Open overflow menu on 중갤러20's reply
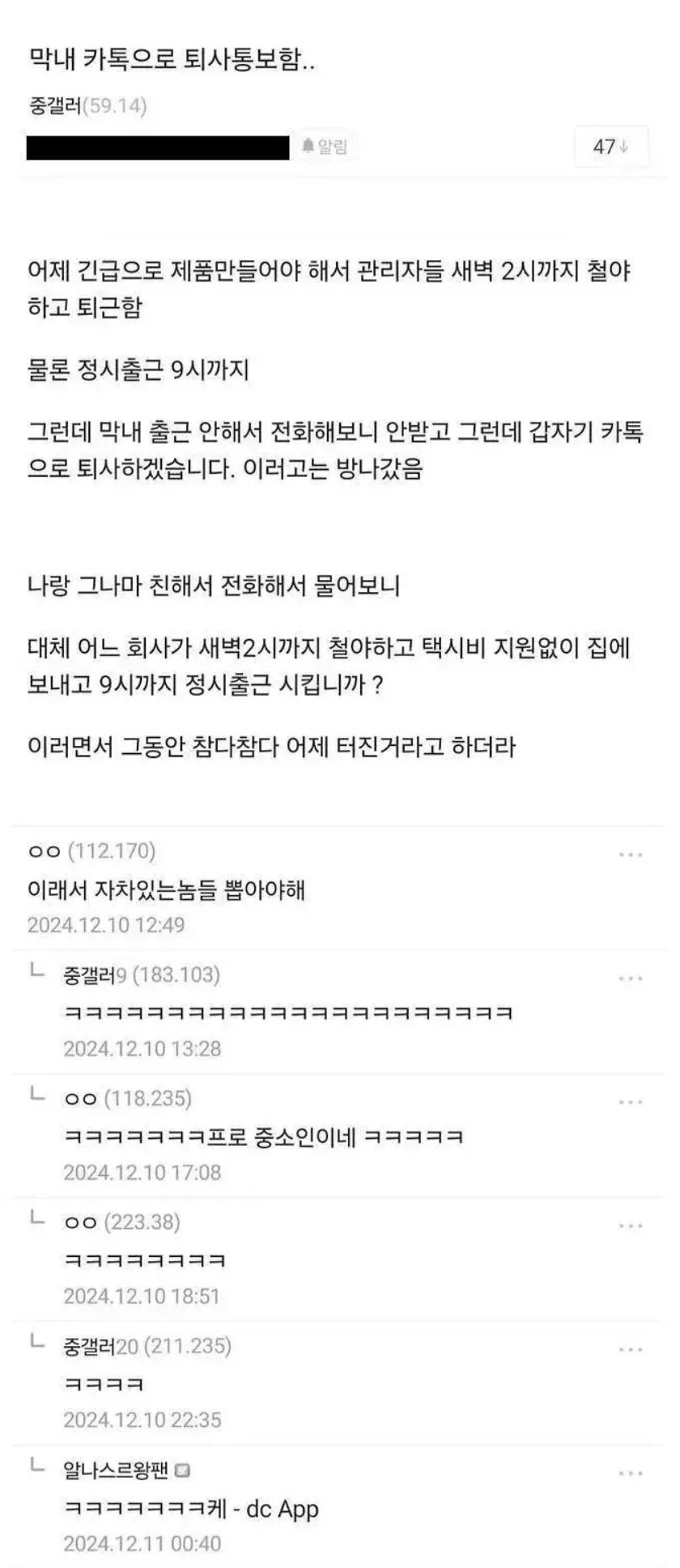 tap(630, 1350)
